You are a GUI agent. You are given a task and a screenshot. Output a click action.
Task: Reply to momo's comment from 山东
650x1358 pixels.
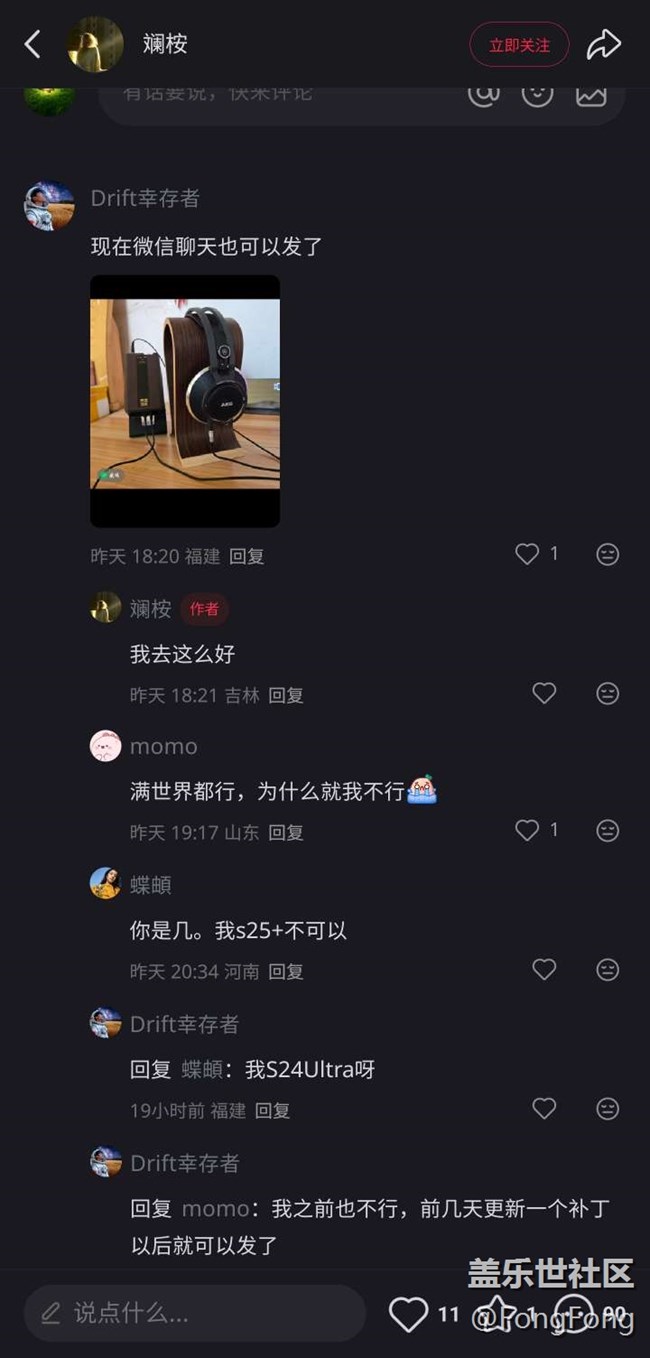click(x=285, y=832)
